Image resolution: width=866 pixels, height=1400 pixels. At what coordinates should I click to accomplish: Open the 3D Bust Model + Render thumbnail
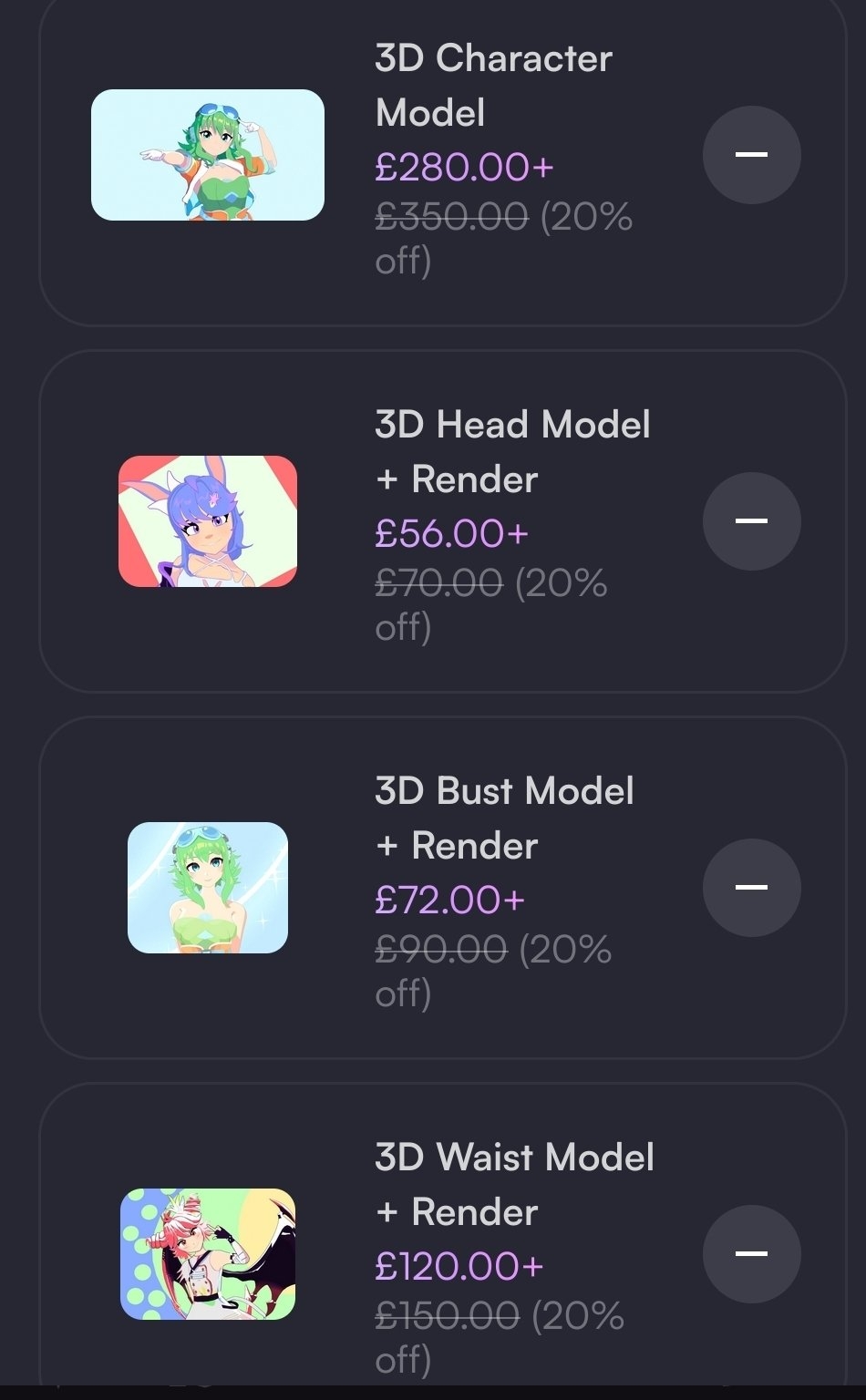(208, 888)
